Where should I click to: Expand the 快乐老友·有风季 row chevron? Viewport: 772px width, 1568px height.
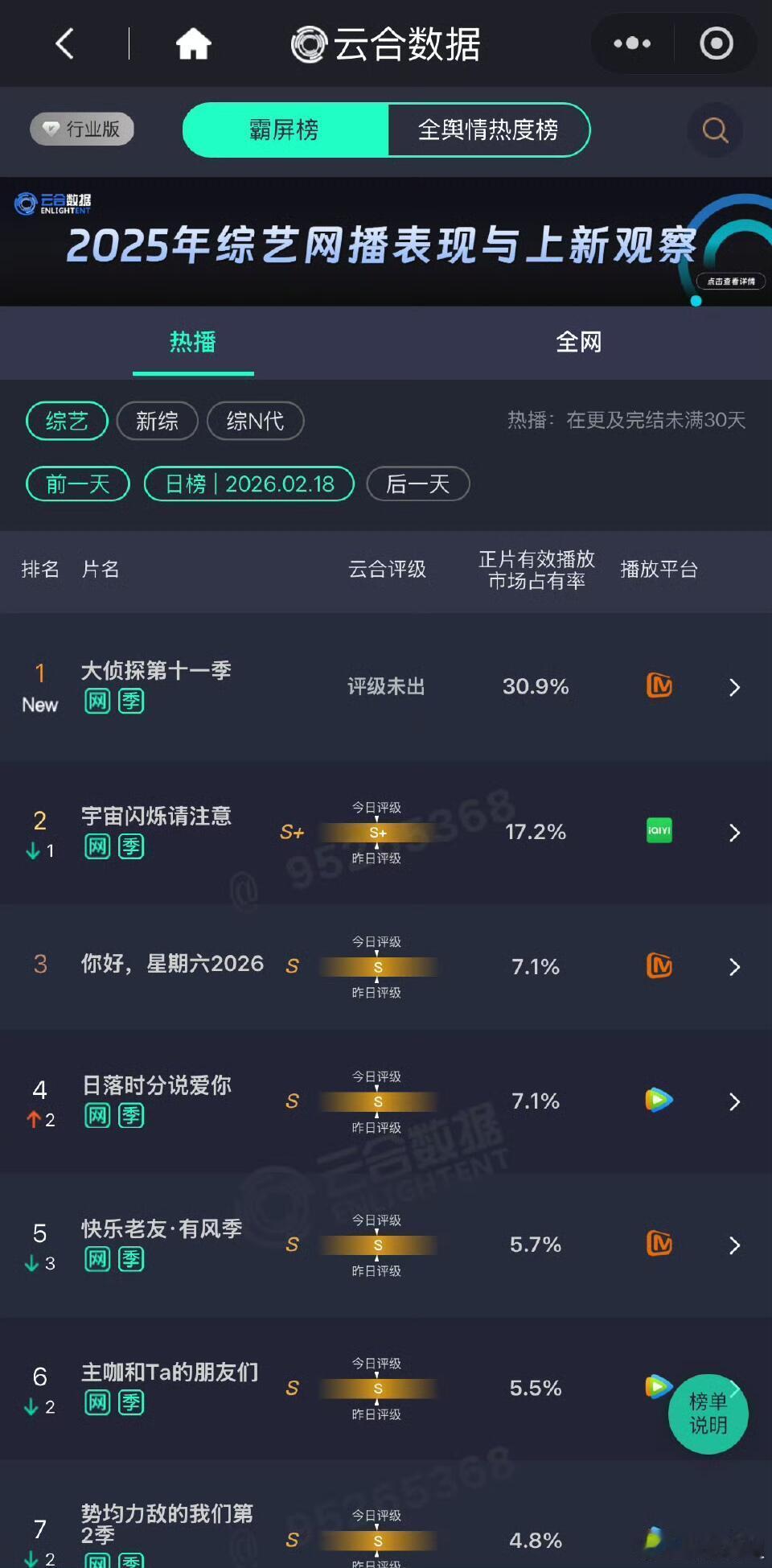click(x=733, y=1245)
